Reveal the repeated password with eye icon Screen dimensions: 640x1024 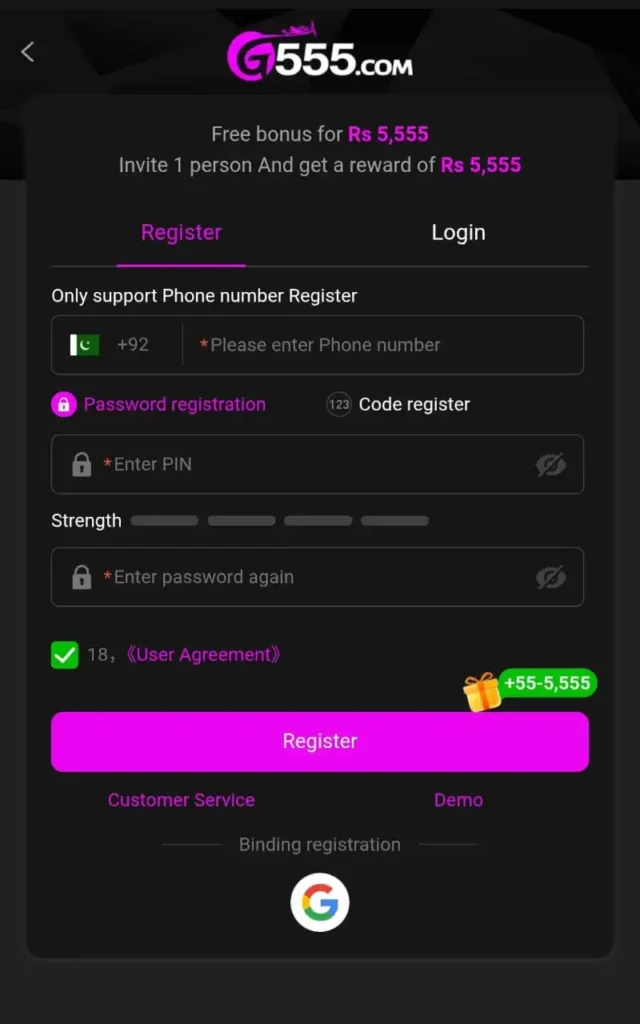[550, 577]
